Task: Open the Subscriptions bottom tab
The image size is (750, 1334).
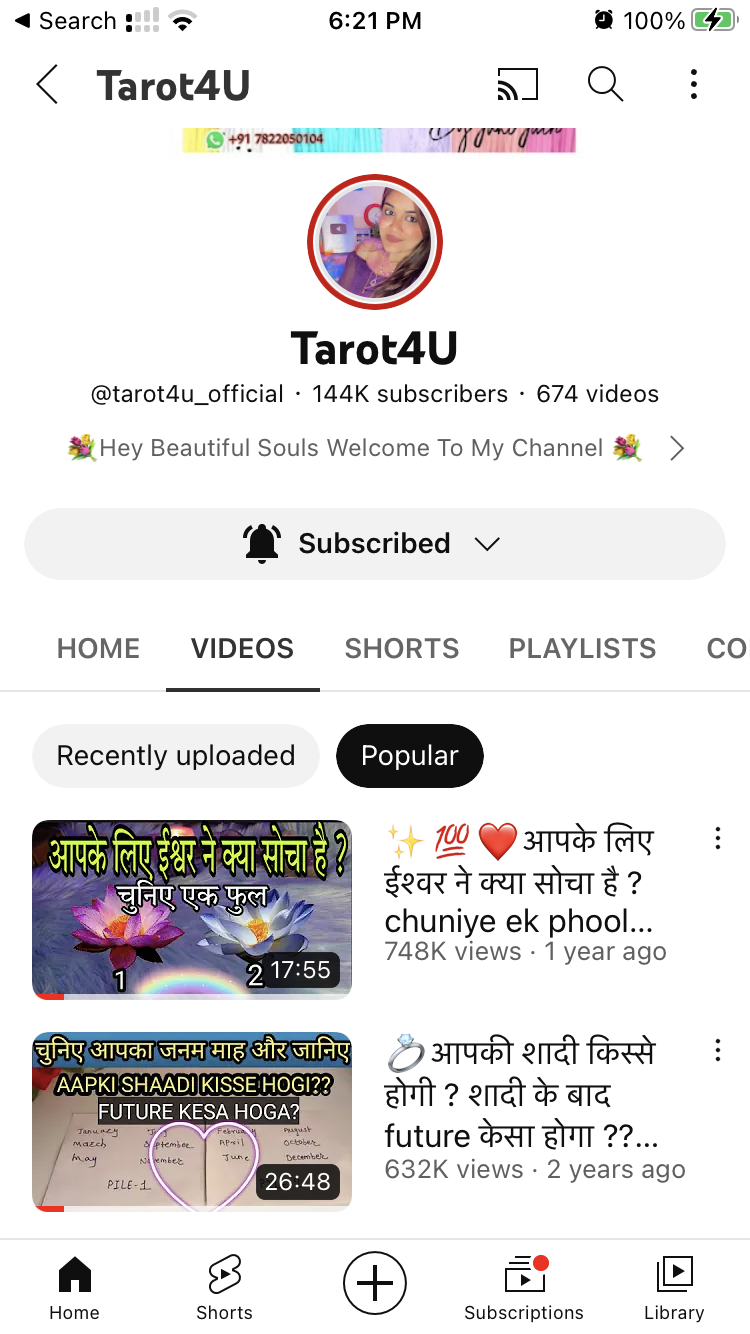Action: pyautogui.click(x=524, y=1288)
